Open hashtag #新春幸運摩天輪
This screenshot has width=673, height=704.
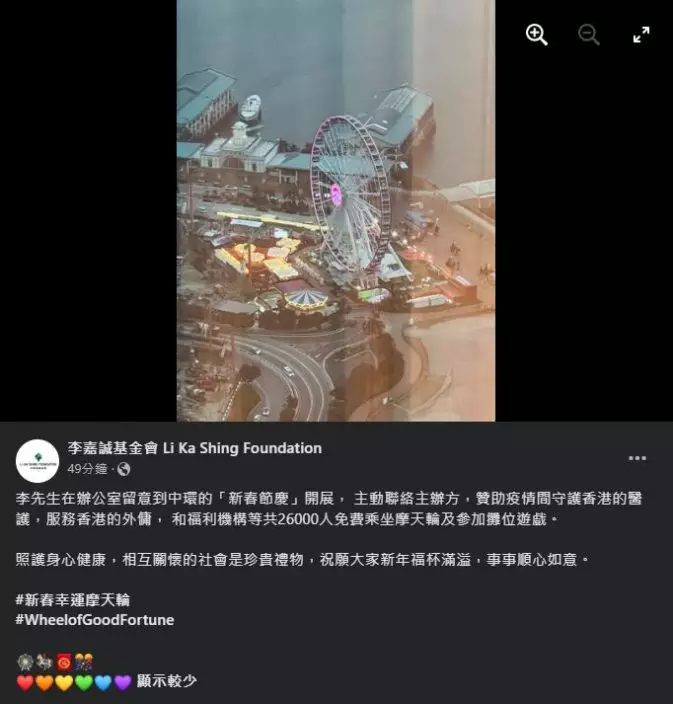73,600
